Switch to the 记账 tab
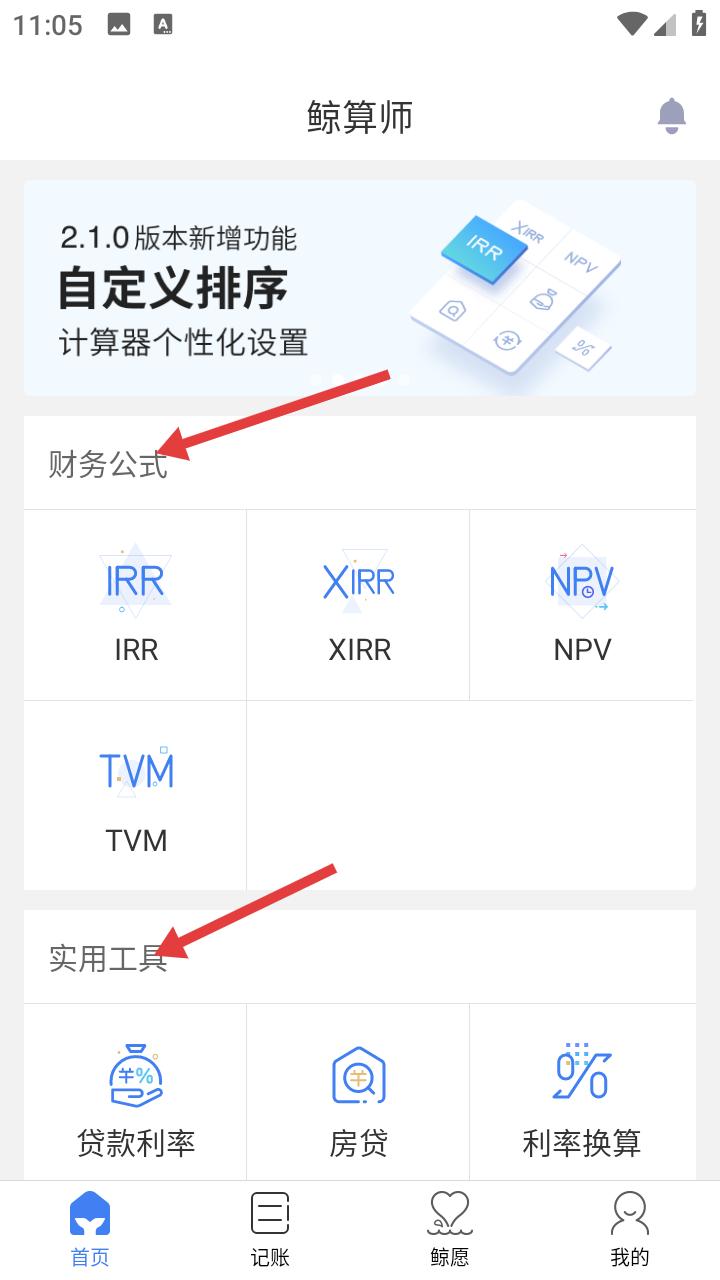The width and height of the screenshot is (720, 1280). (x=270, y=1230)
